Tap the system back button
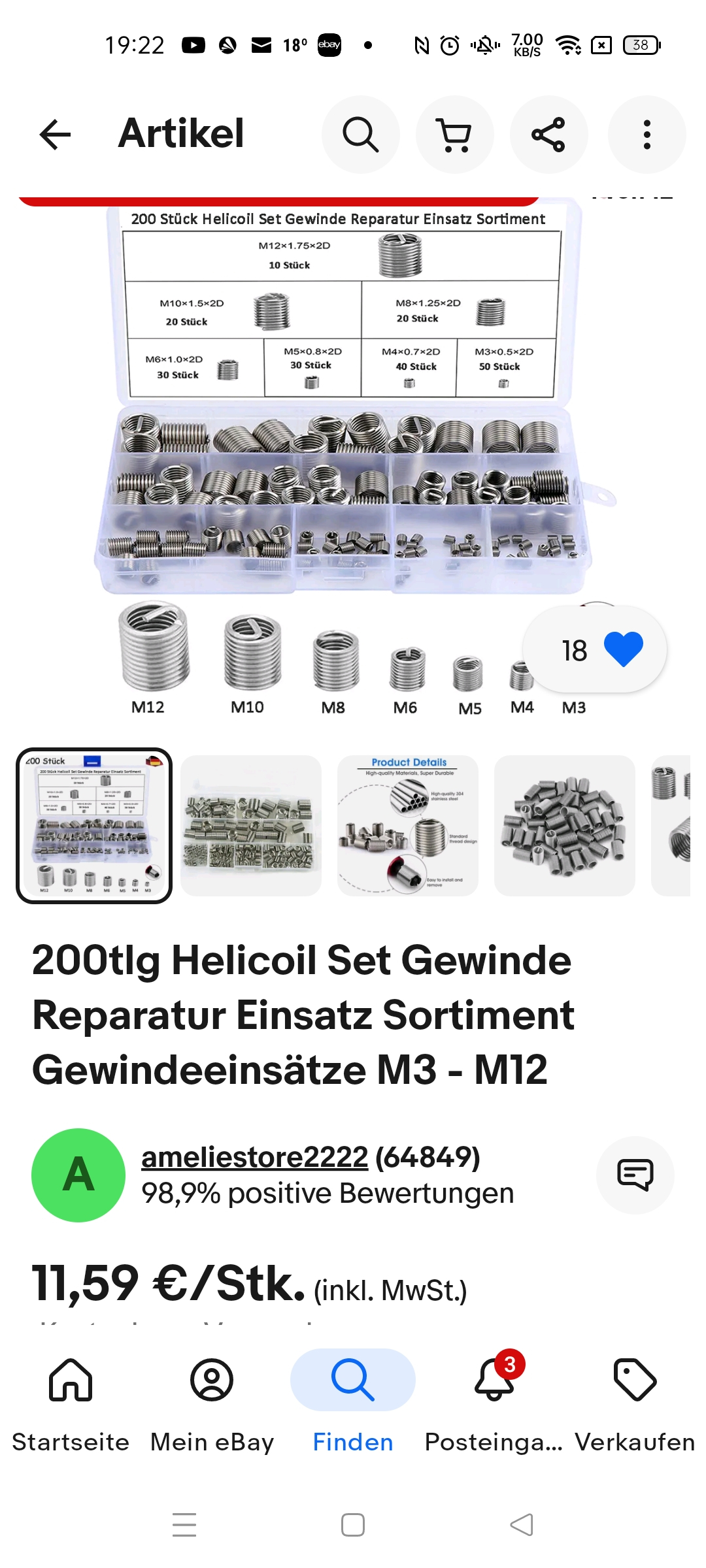The height and width of the screenshot is (1568, 706). (x=522, y=1525)
